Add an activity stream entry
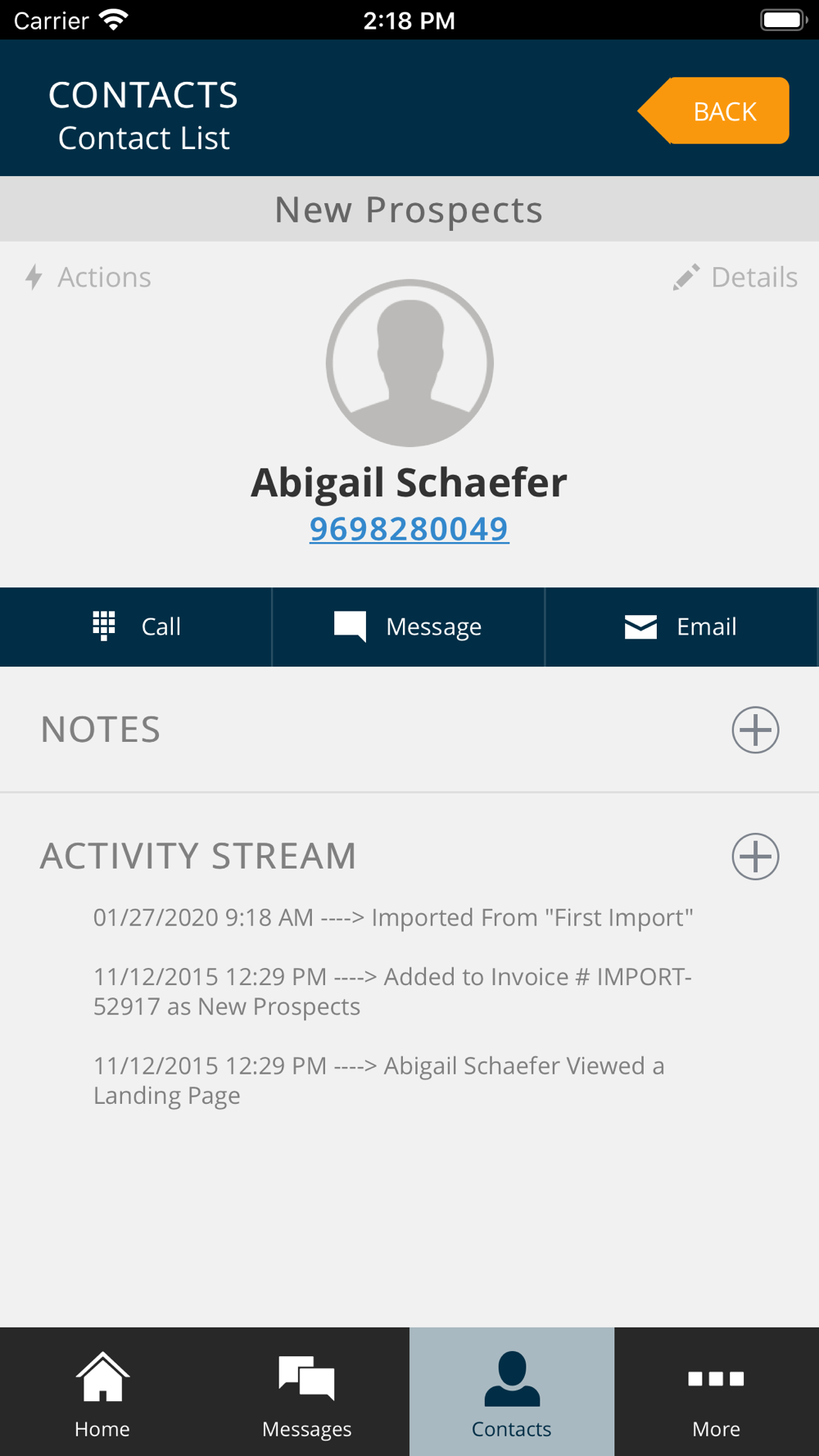Image resolution: width=819 pixels, height=1456 pixels. 755,857
